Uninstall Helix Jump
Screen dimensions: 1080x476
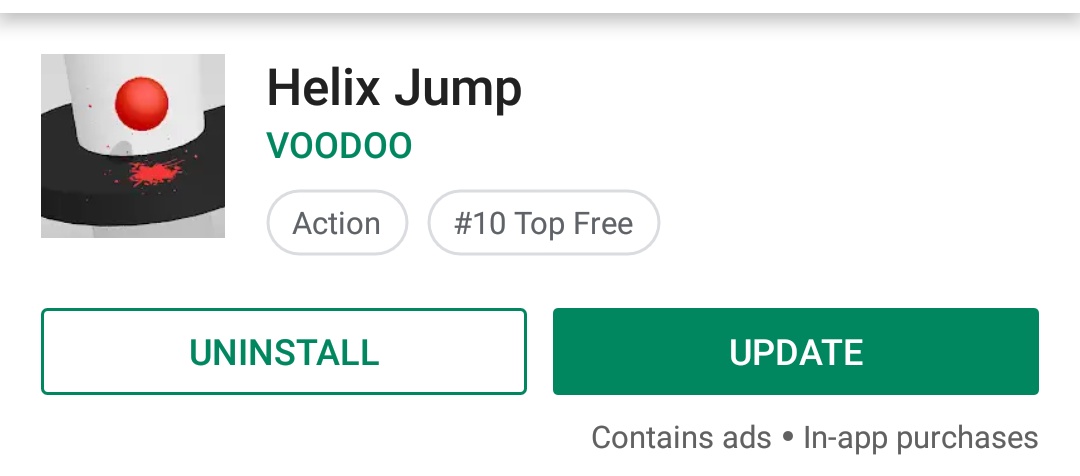(284, 352)
